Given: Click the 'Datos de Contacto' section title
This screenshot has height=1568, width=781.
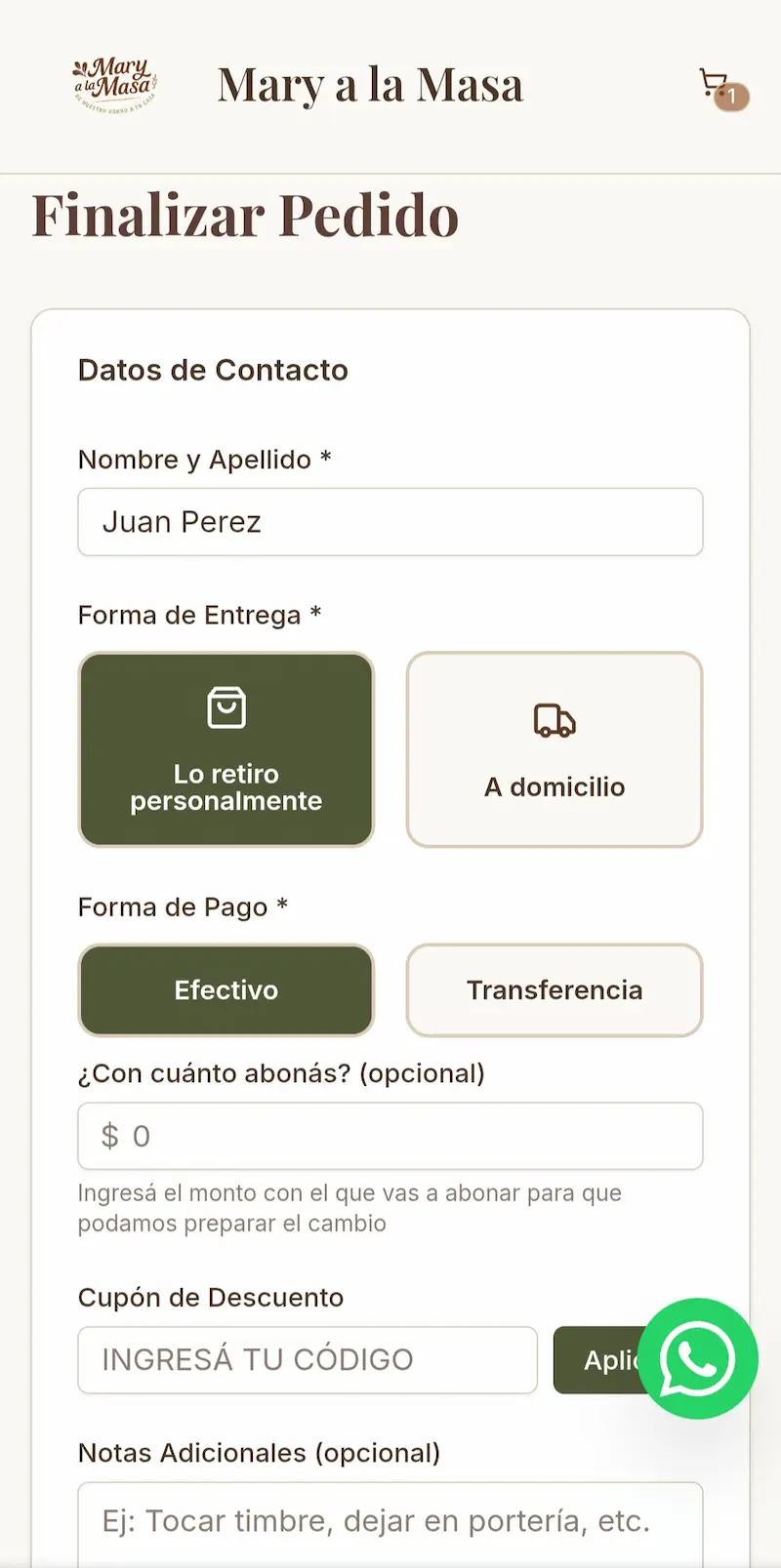Looking at the screenshot, I should [x=213, y=370].
